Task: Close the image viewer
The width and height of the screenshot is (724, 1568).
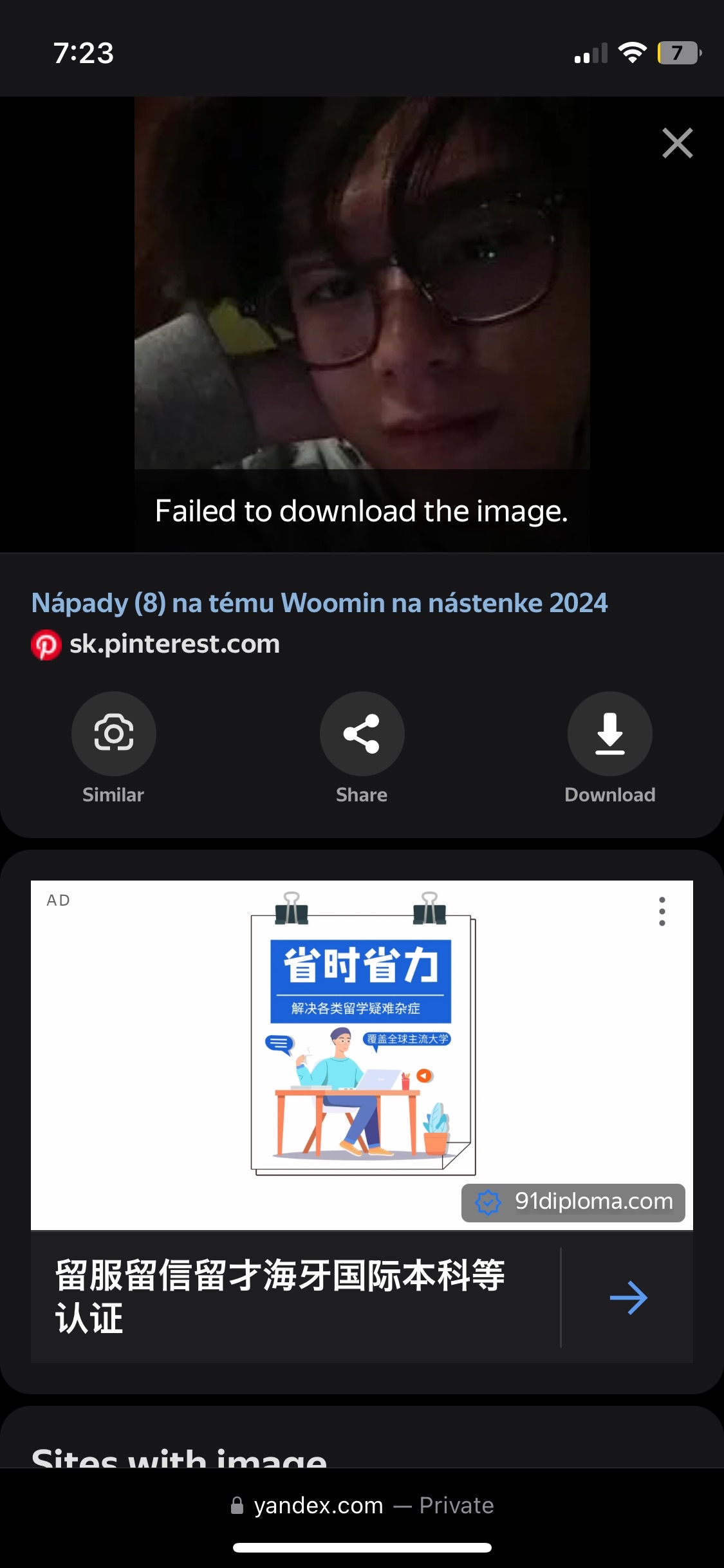Action: pyautogui.click(x=678, y=143)
